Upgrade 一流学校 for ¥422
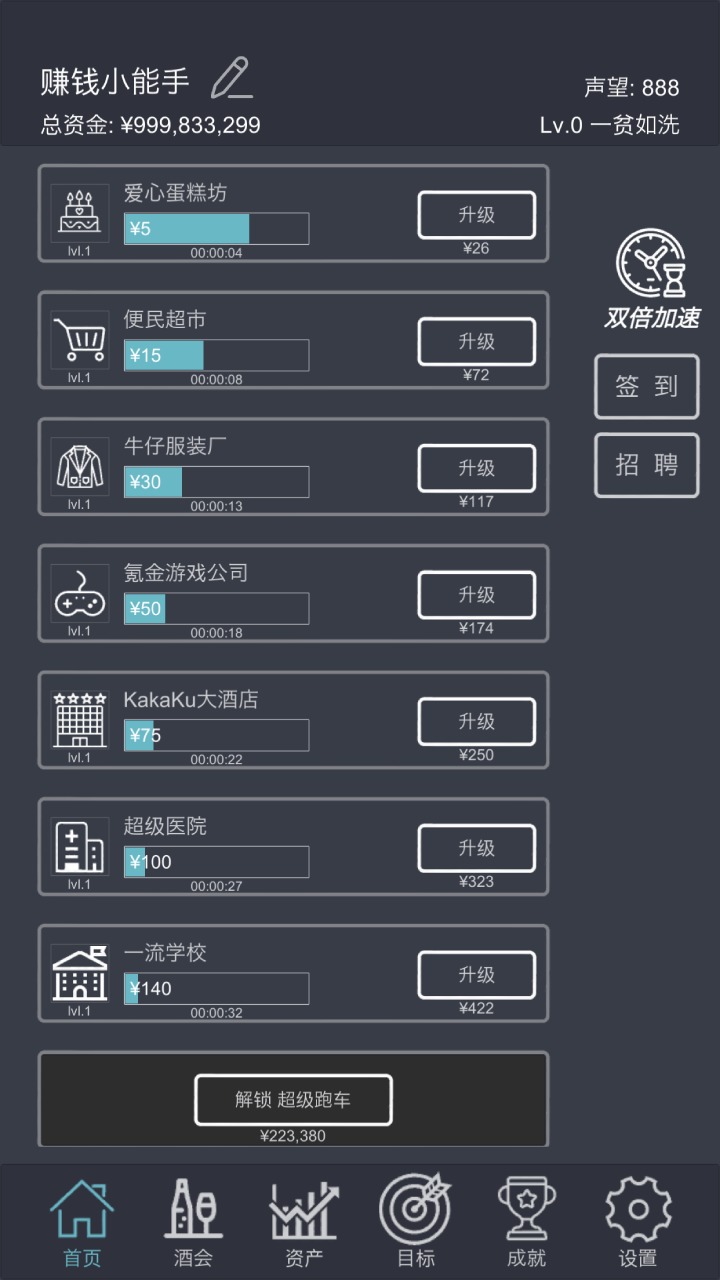 (x=476, y=975)
